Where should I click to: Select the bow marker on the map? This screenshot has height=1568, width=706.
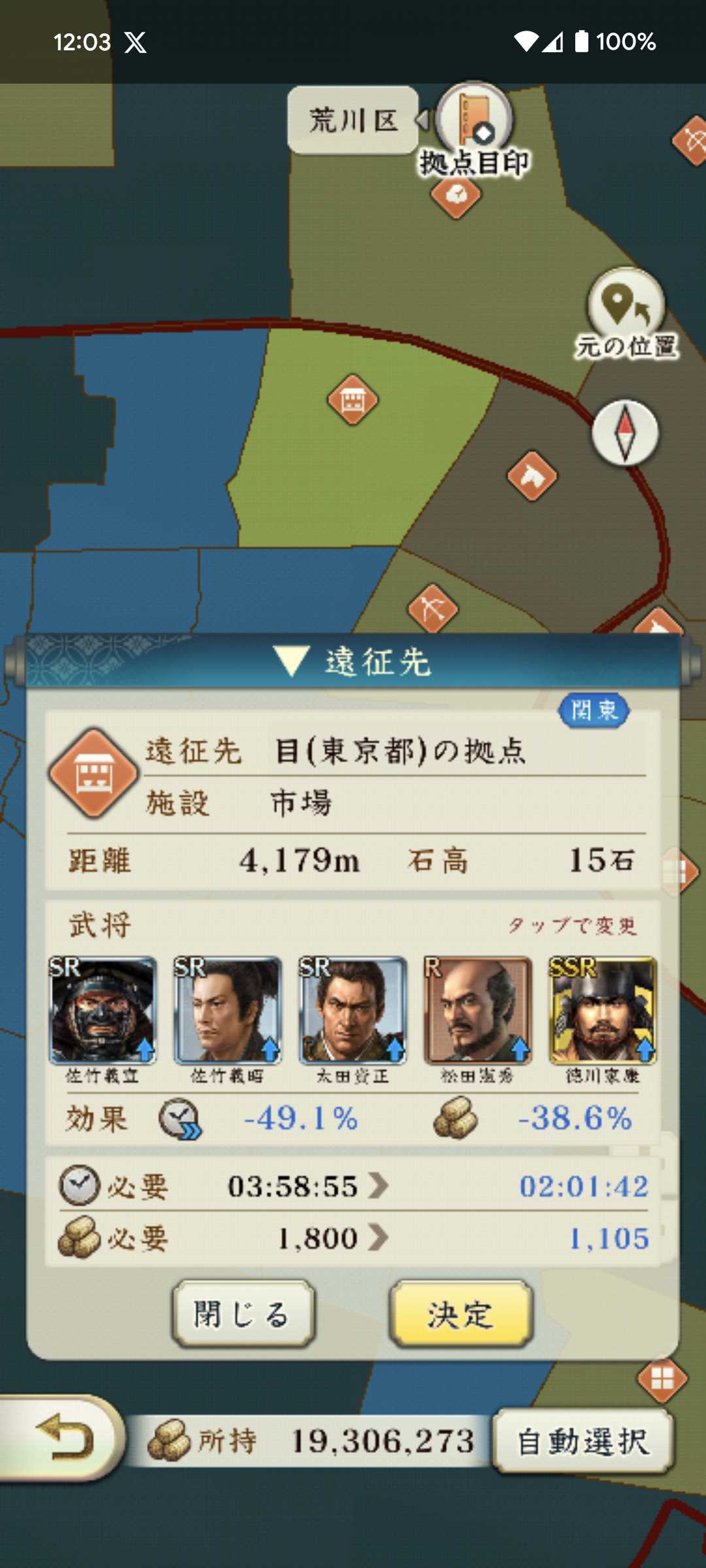[433, 609]
